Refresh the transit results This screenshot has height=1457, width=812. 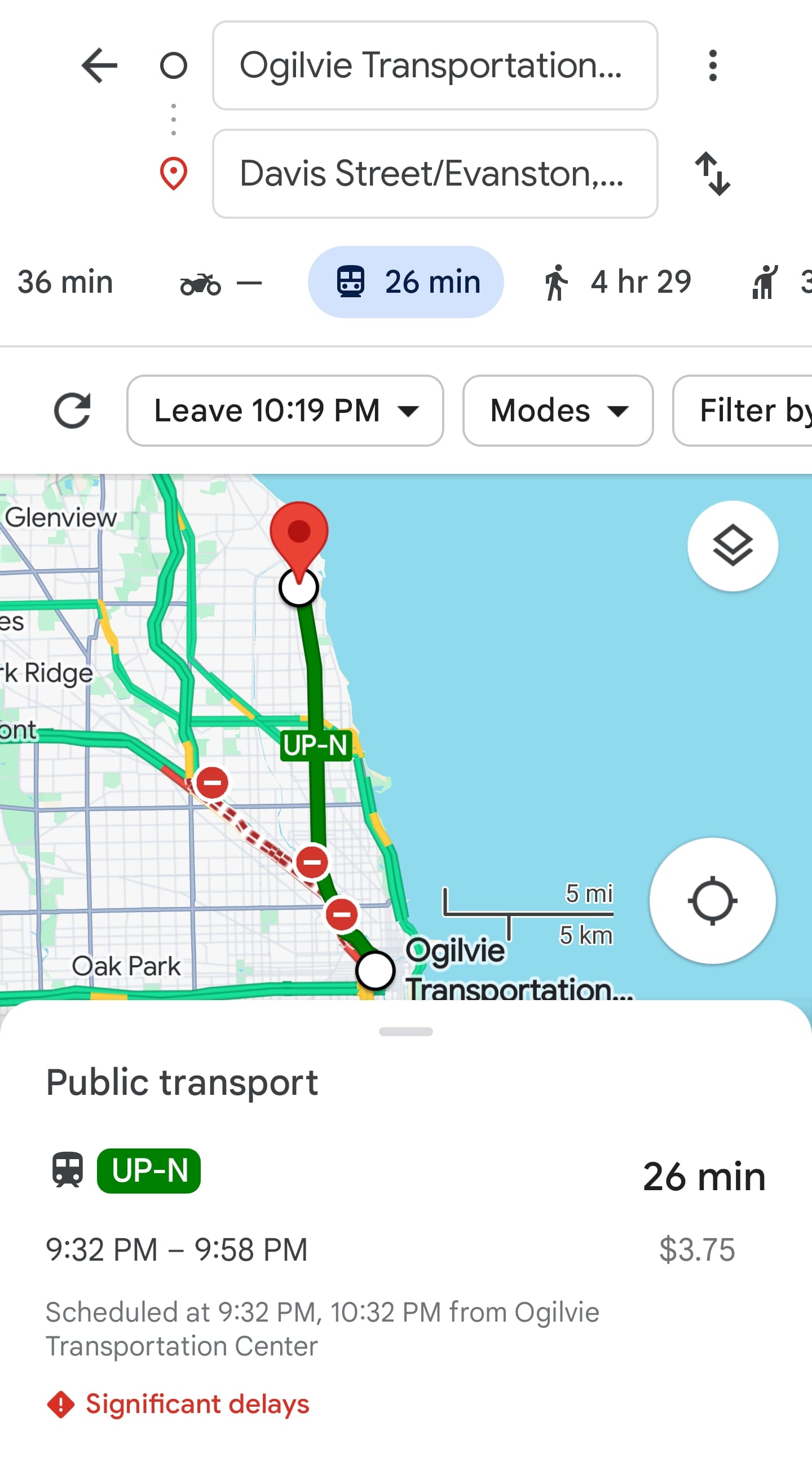coord(72,411)
